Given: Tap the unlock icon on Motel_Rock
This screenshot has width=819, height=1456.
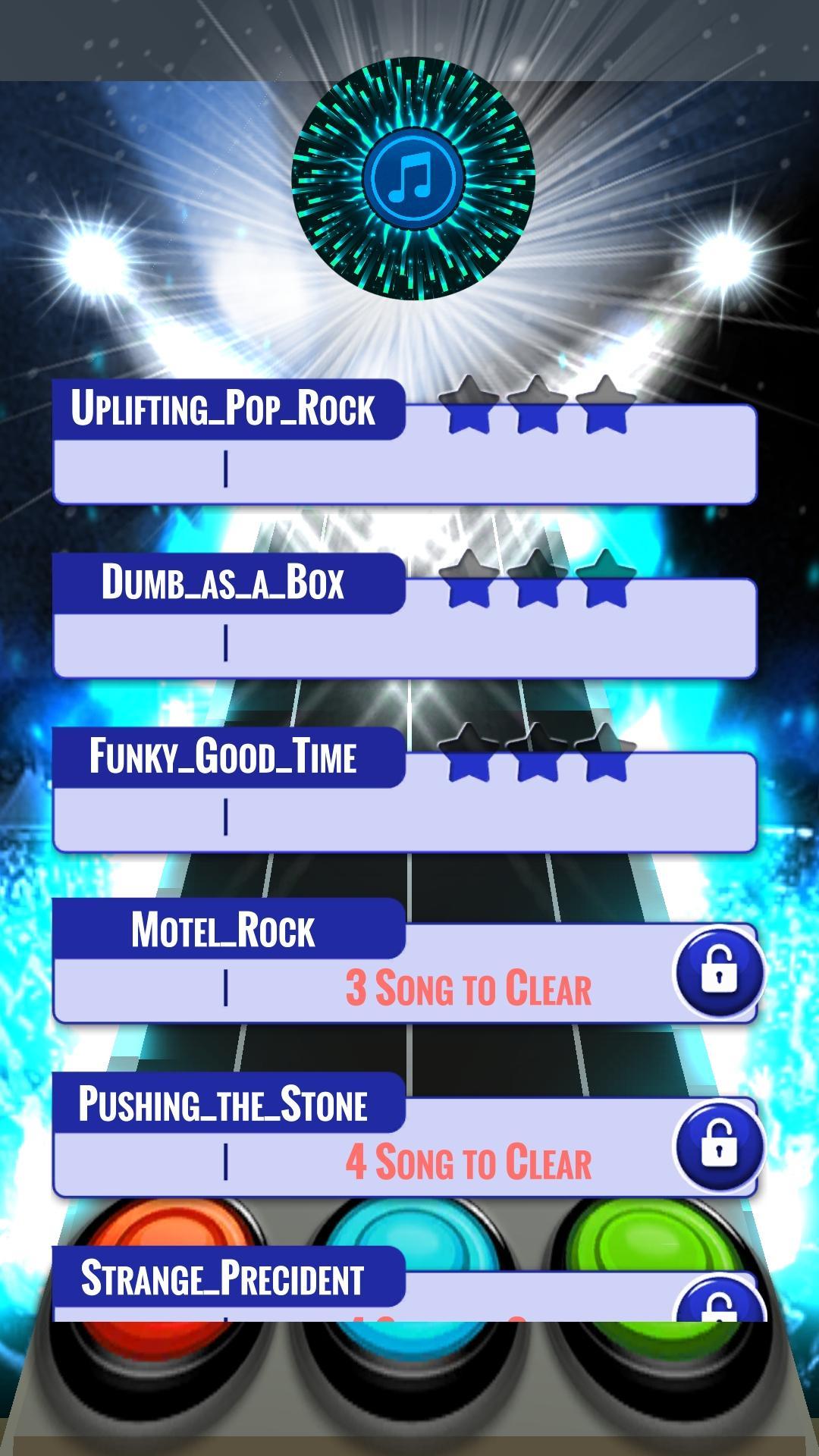Looking at the screenshot, I should click(x=719, y=971).
